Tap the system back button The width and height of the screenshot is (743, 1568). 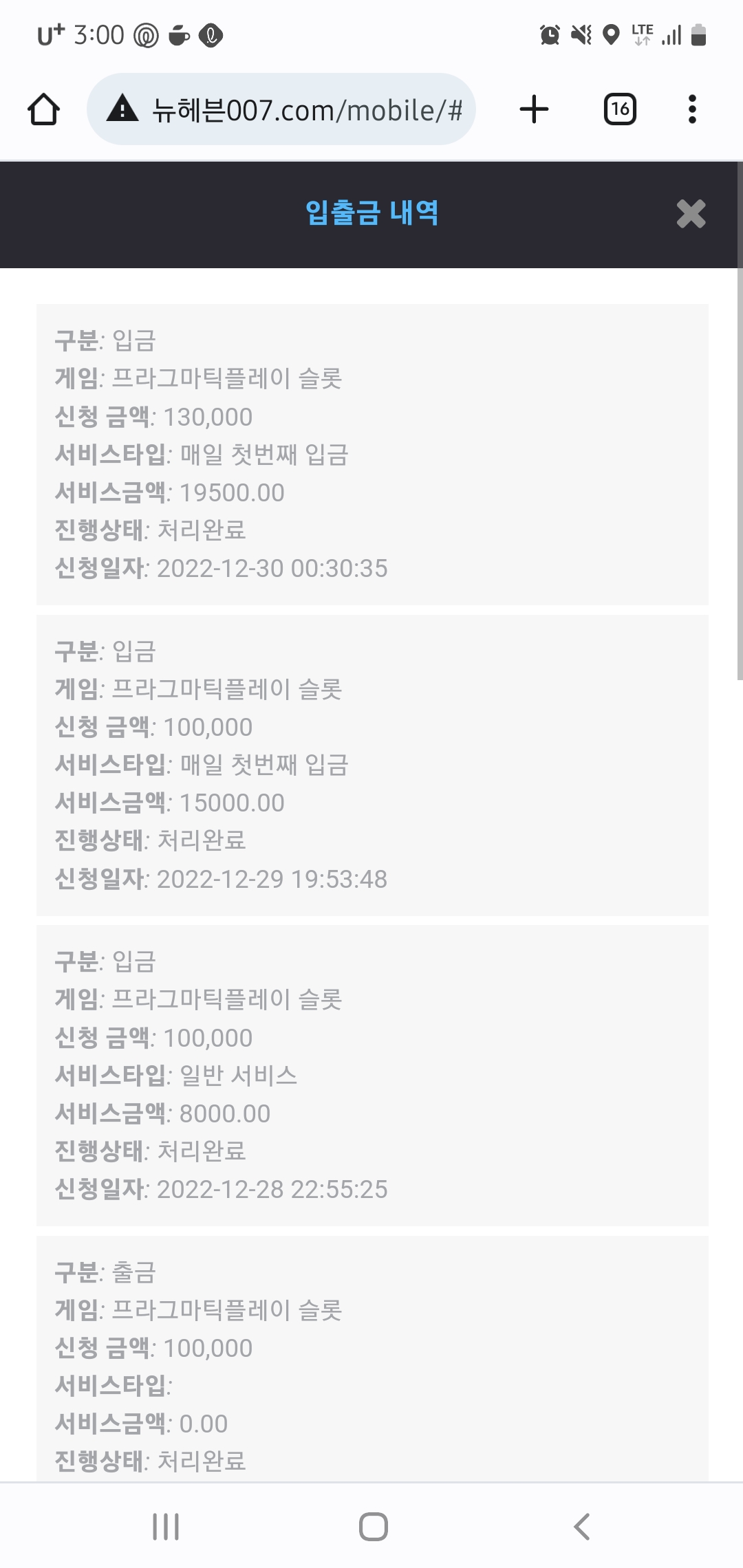coord(582,1526)
